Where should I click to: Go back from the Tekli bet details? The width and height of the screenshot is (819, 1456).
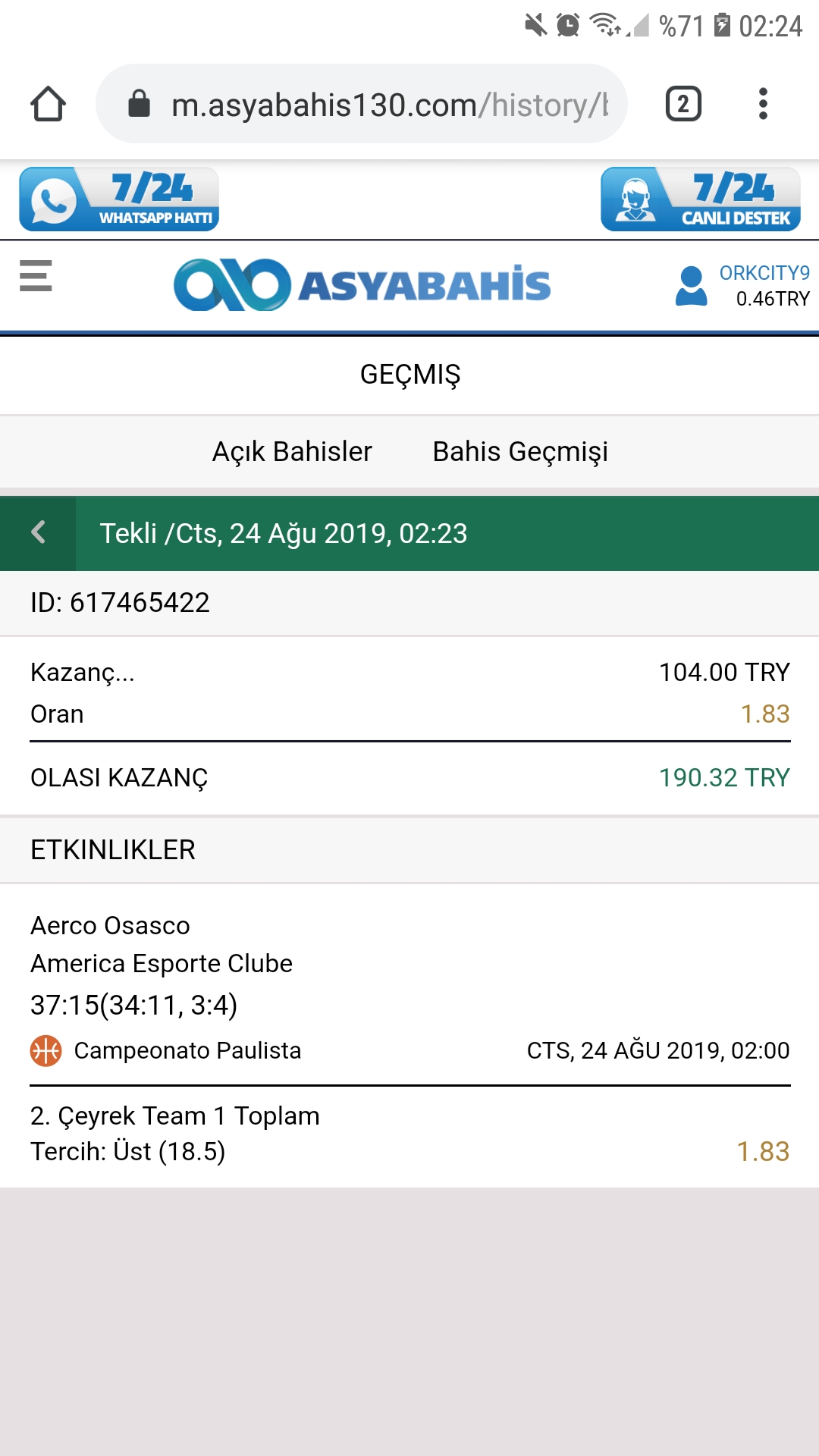pos(38,533)
